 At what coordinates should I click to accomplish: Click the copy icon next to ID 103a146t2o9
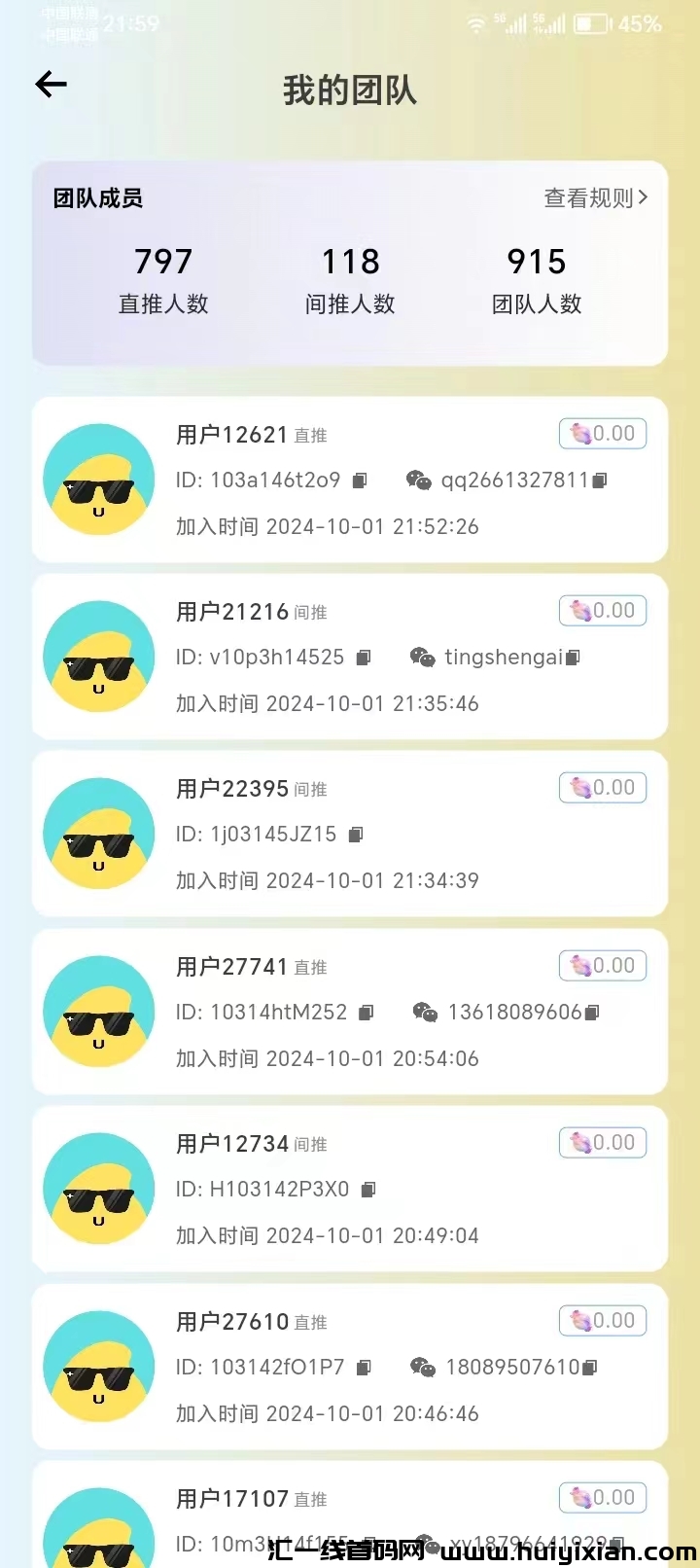[359, 480]
